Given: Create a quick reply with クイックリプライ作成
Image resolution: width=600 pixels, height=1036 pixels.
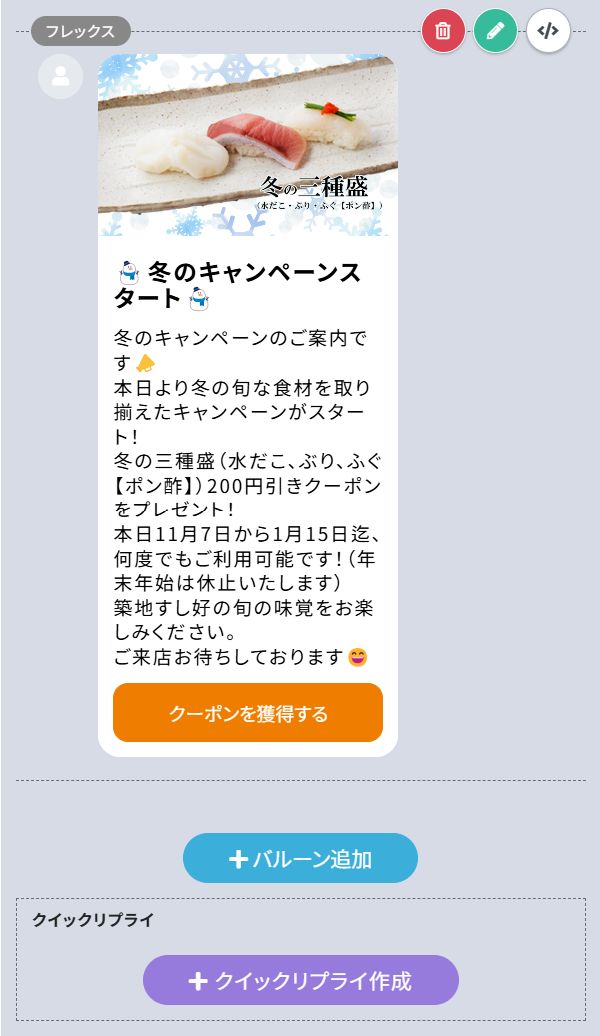Looking at the screenshot, I should (x=300, y=980).
